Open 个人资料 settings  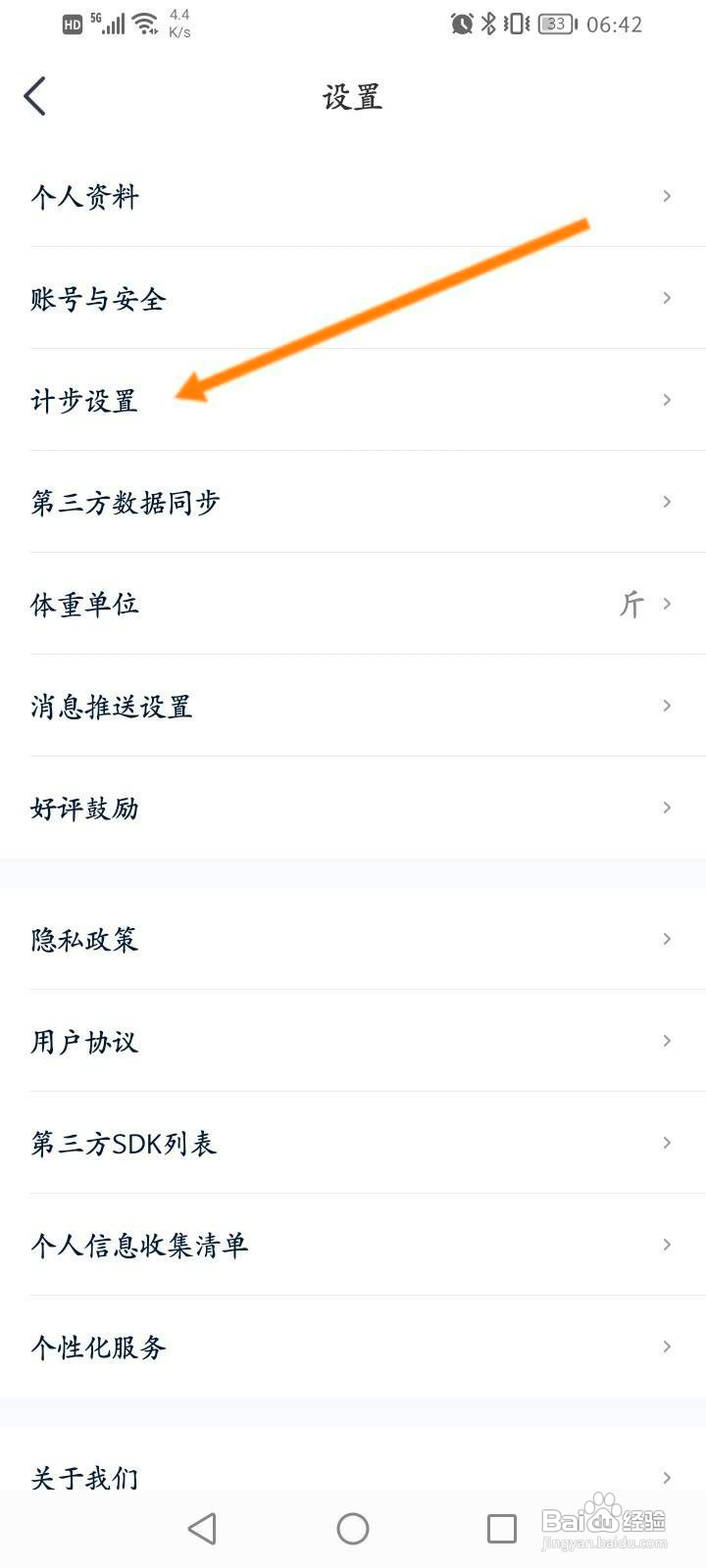[x=353, y=196]
